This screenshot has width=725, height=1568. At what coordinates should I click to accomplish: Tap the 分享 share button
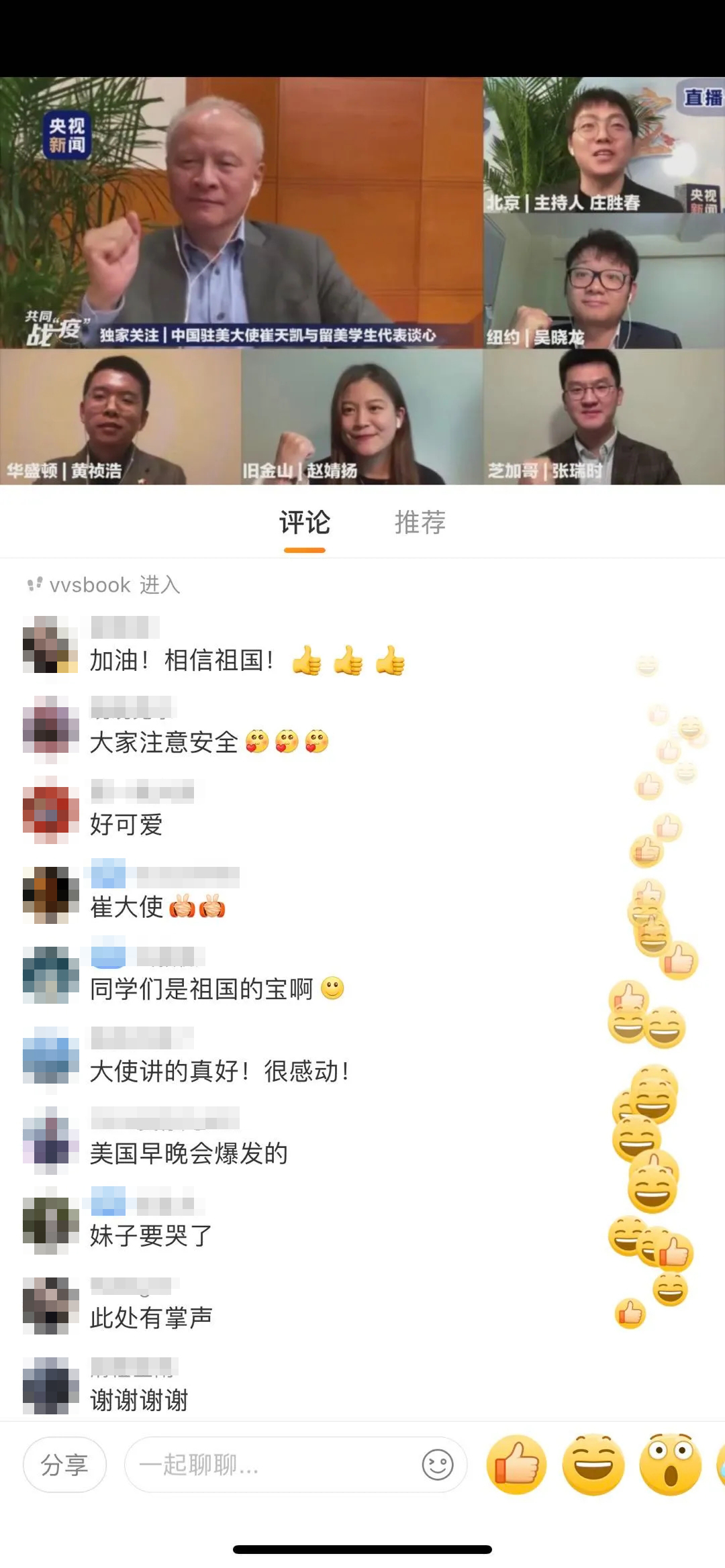tap(64, 1465)
